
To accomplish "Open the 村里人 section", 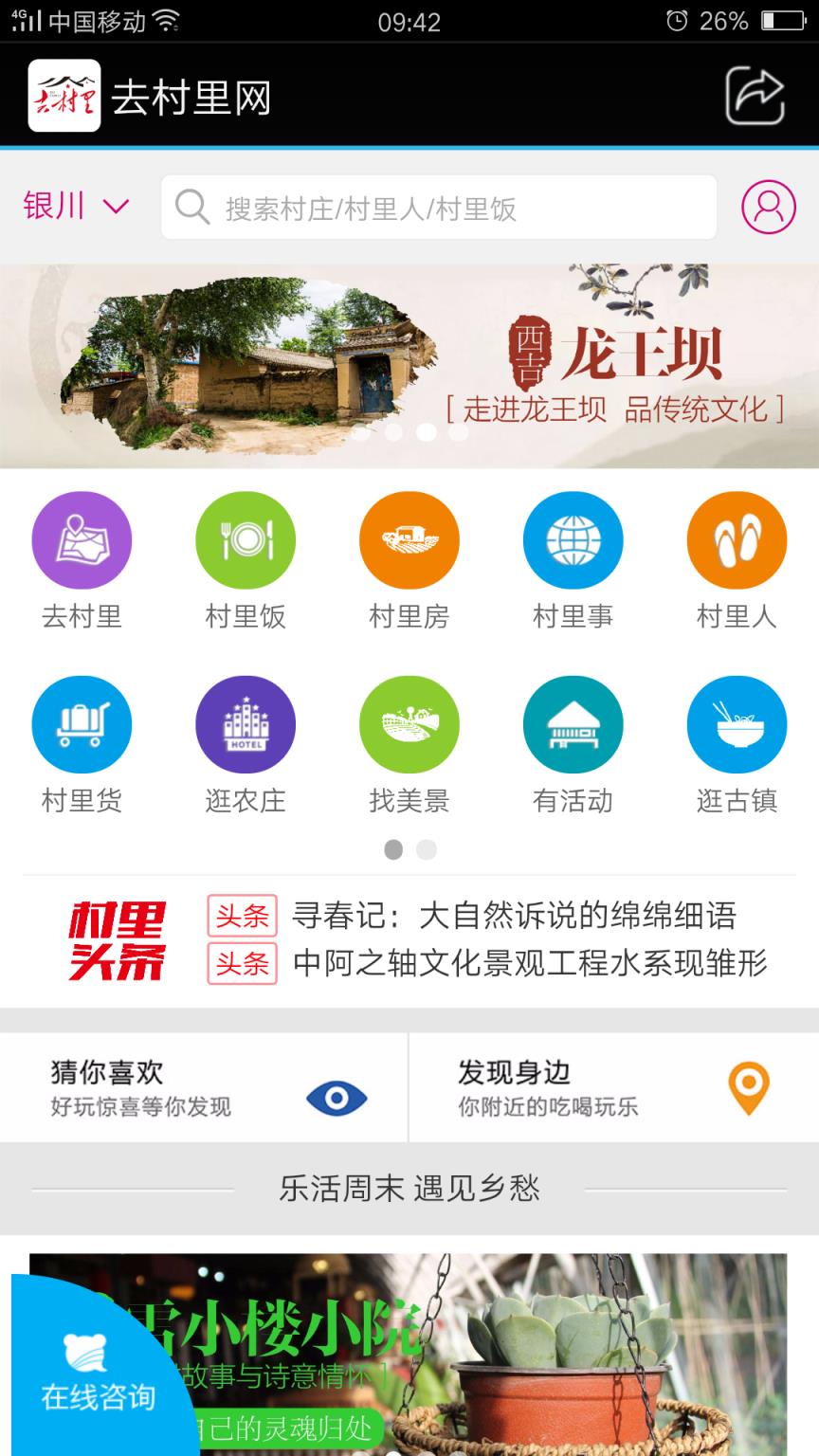I will click(x=737, y=559).
